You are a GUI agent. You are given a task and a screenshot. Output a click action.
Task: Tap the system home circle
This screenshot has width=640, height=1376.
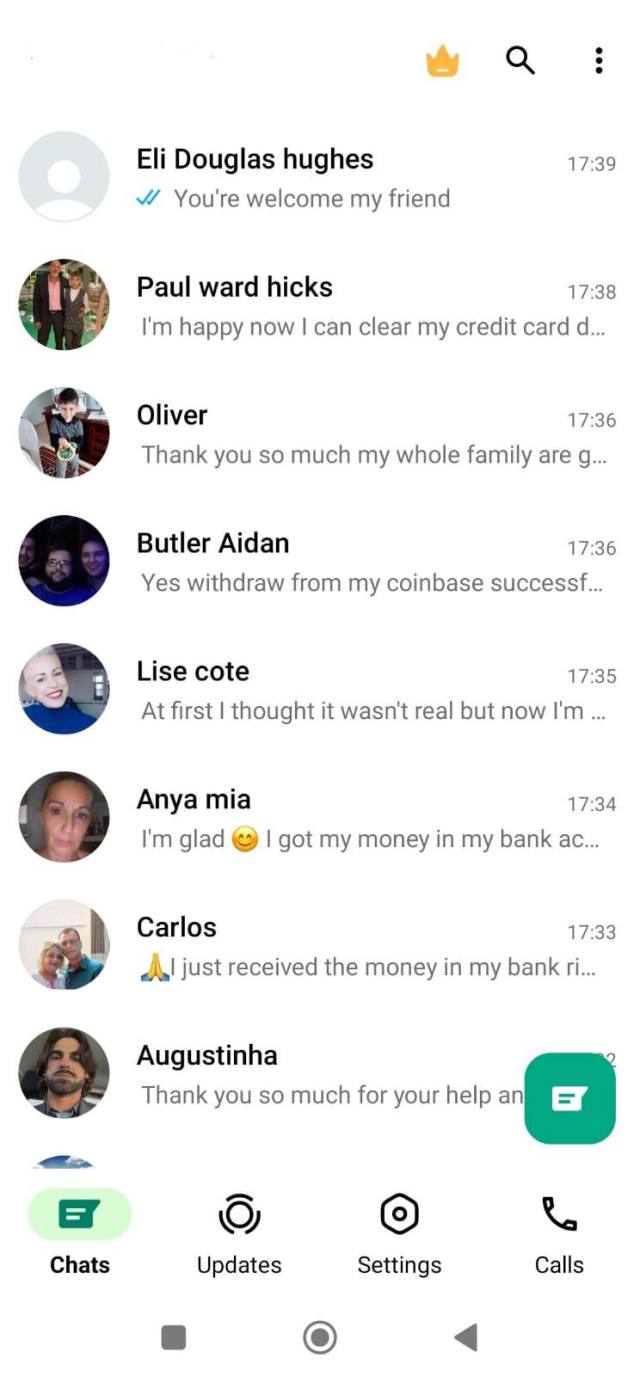tap(320, 1337)
